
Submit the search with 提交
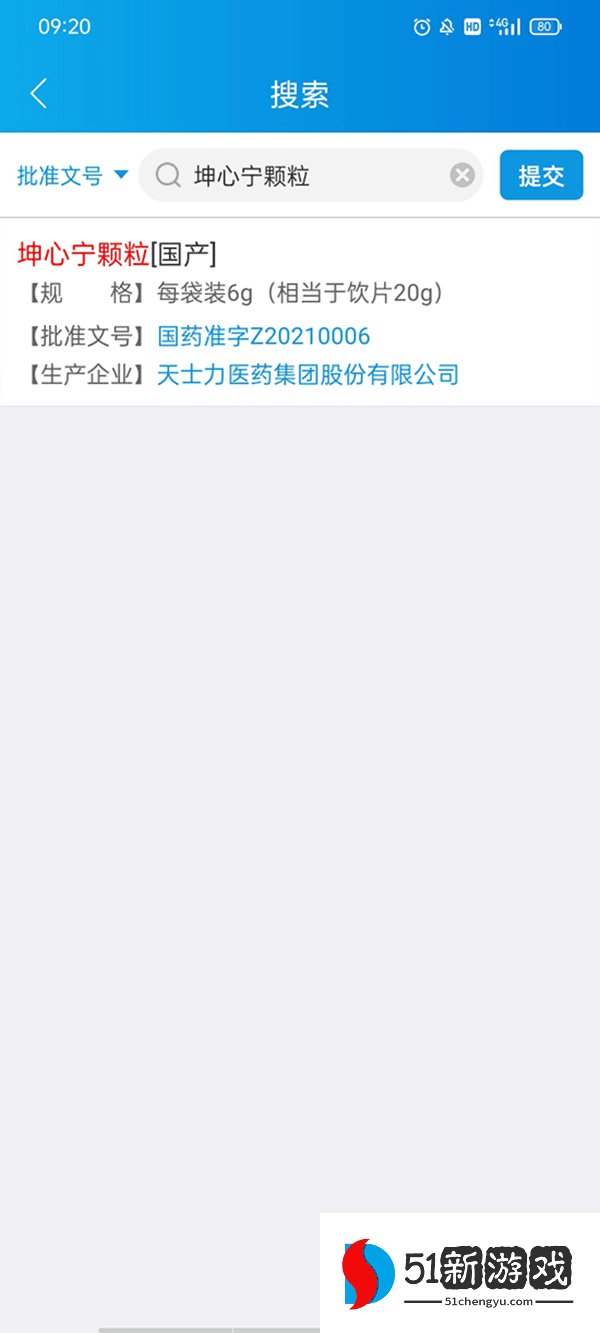click(x=541, y=176)
